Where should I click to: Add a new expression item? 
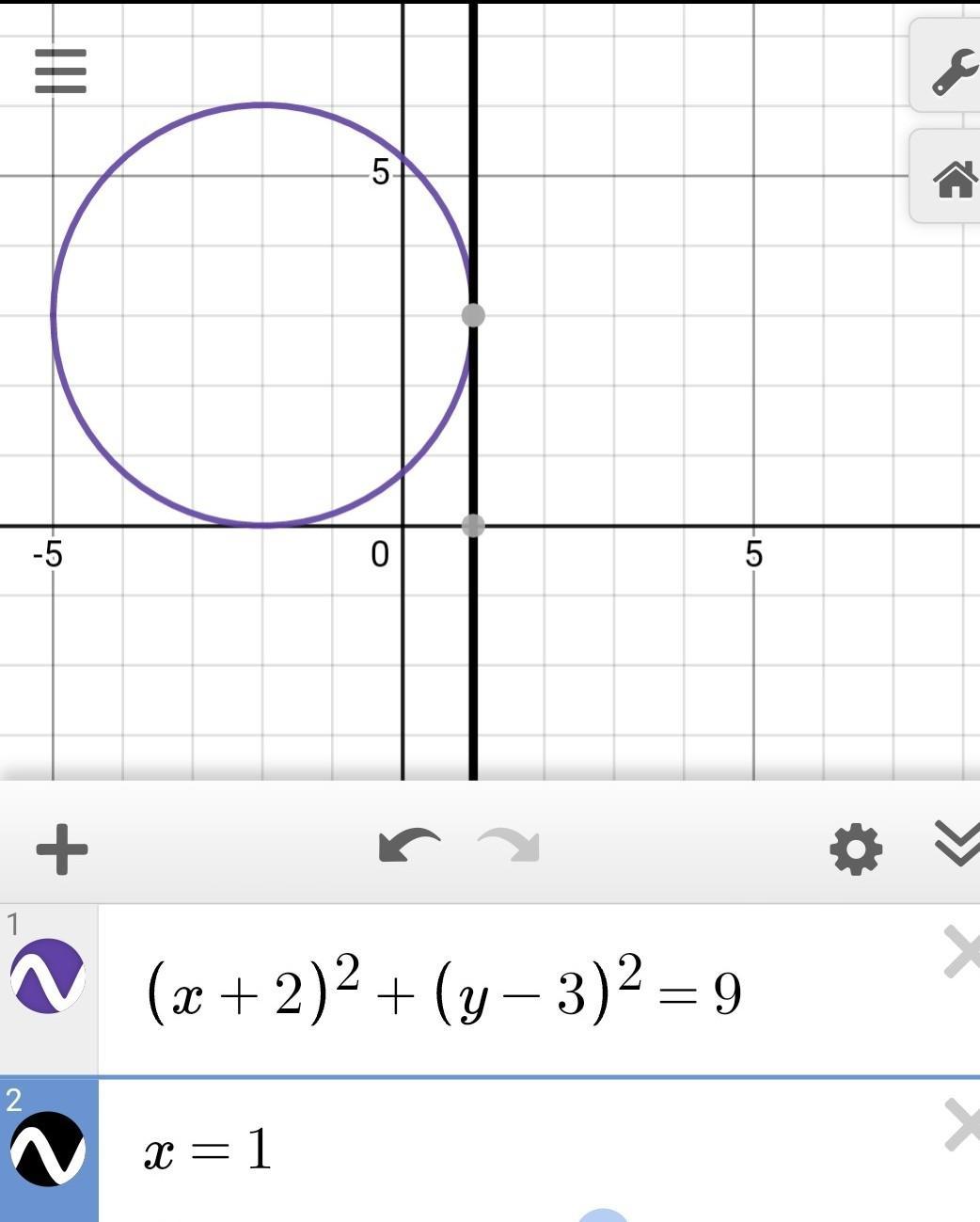click(62, 849)
